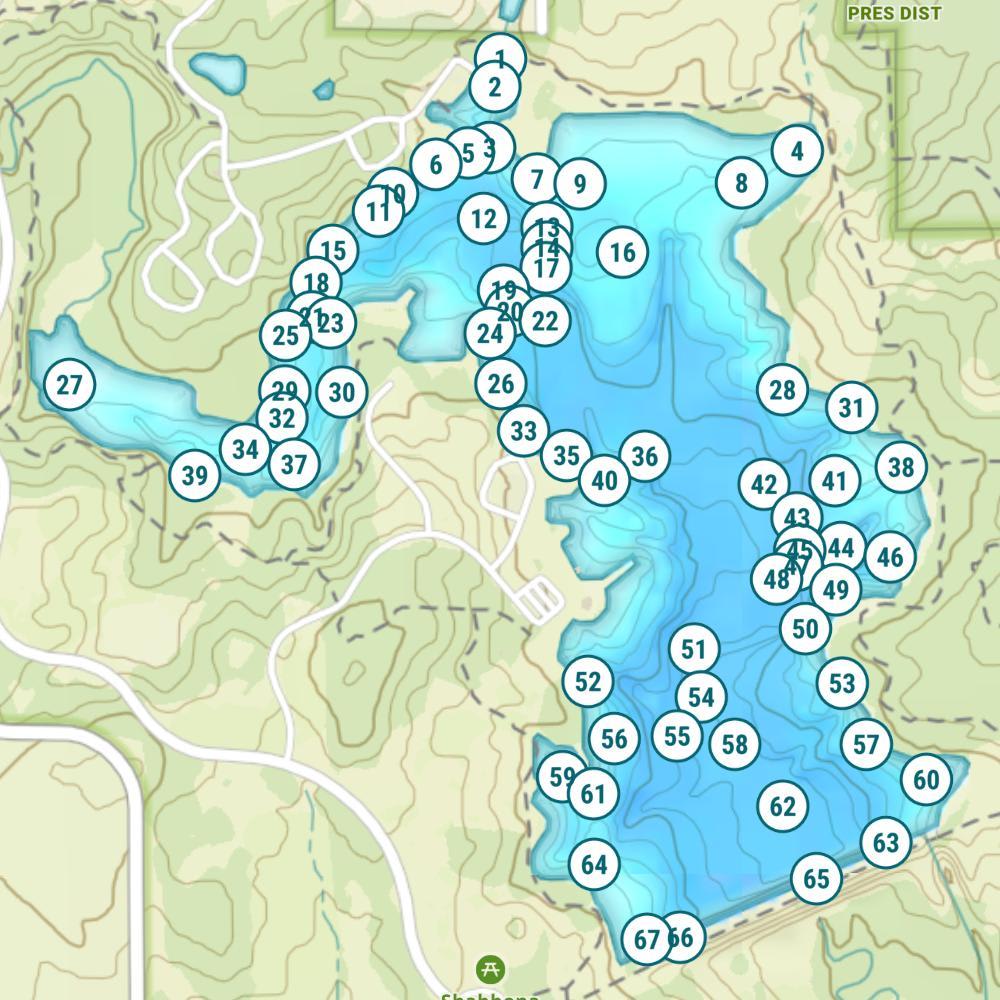Screen dimensions: 1000x1000
Task: Open marker number 57
Action: pos(866,744)
